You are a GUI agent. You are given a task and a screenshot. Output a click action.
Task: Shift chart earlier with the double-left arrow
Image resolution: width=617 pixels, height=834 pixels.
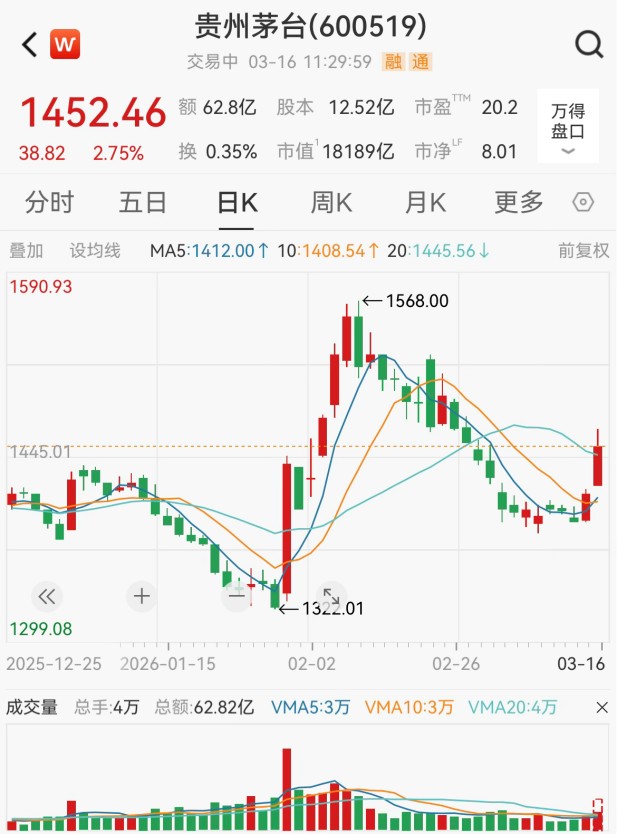[x=47, y=597]
